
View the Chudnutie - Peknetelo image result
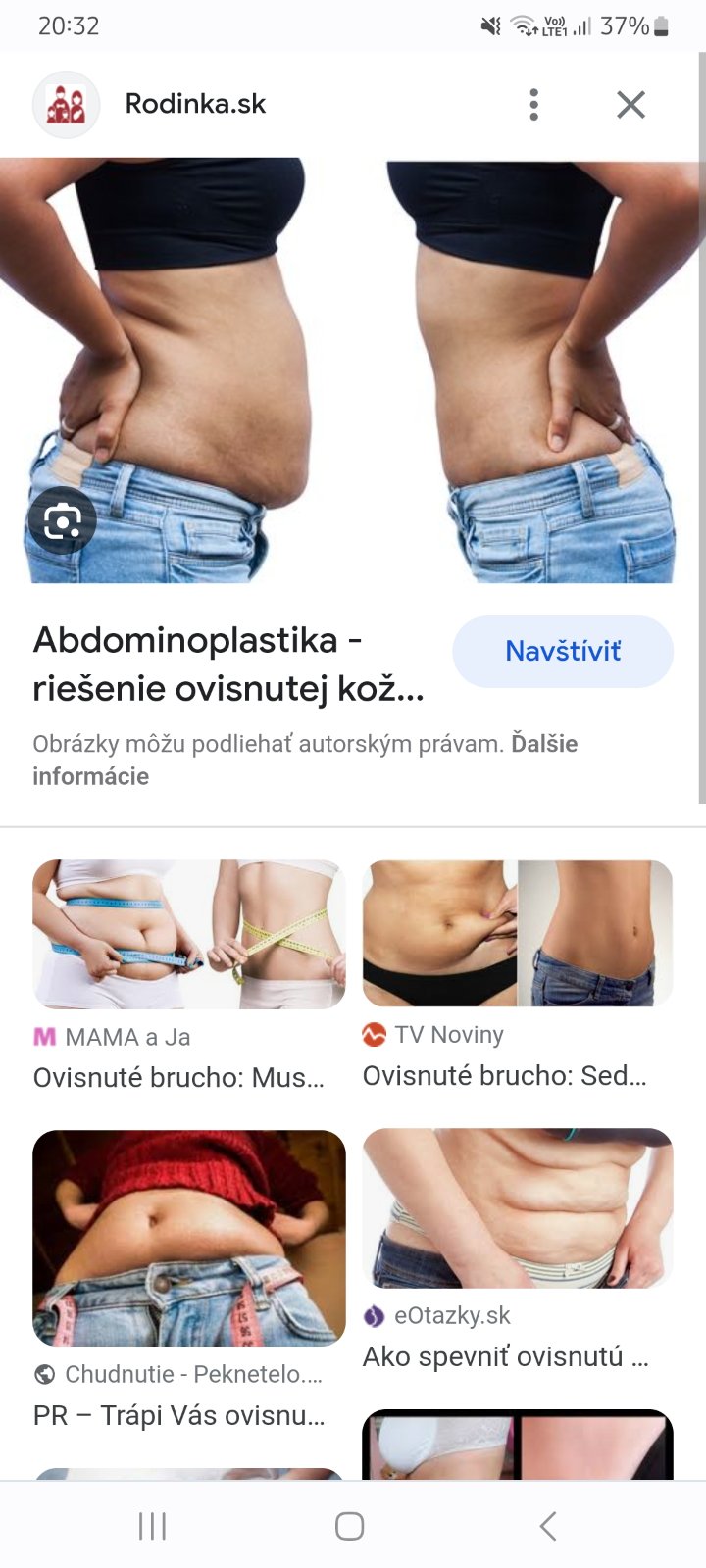coord(189,1238)
